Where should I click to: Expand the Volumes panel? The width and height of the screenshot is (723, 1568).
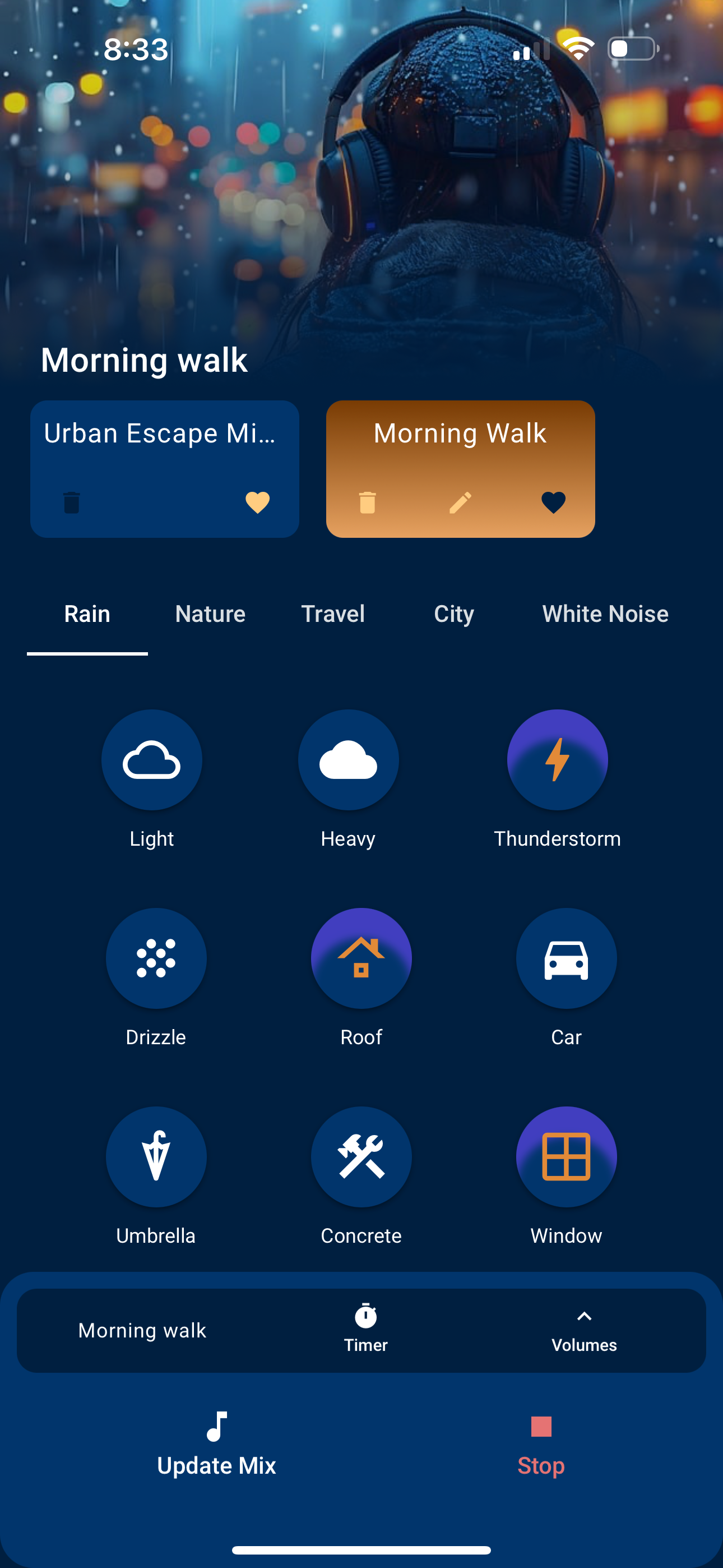[583, 1330]
